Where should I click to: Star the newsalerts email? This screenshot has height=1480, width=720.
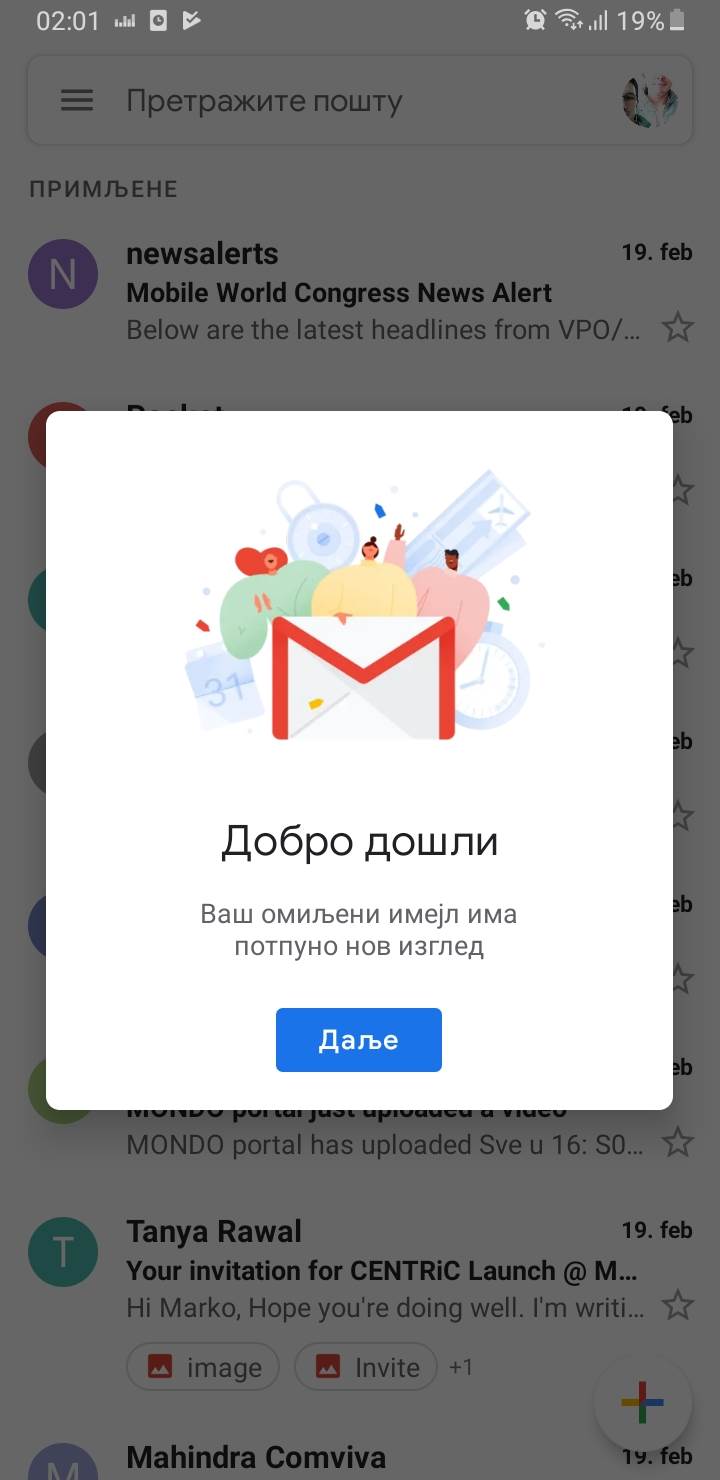click(x=678, y=327)
